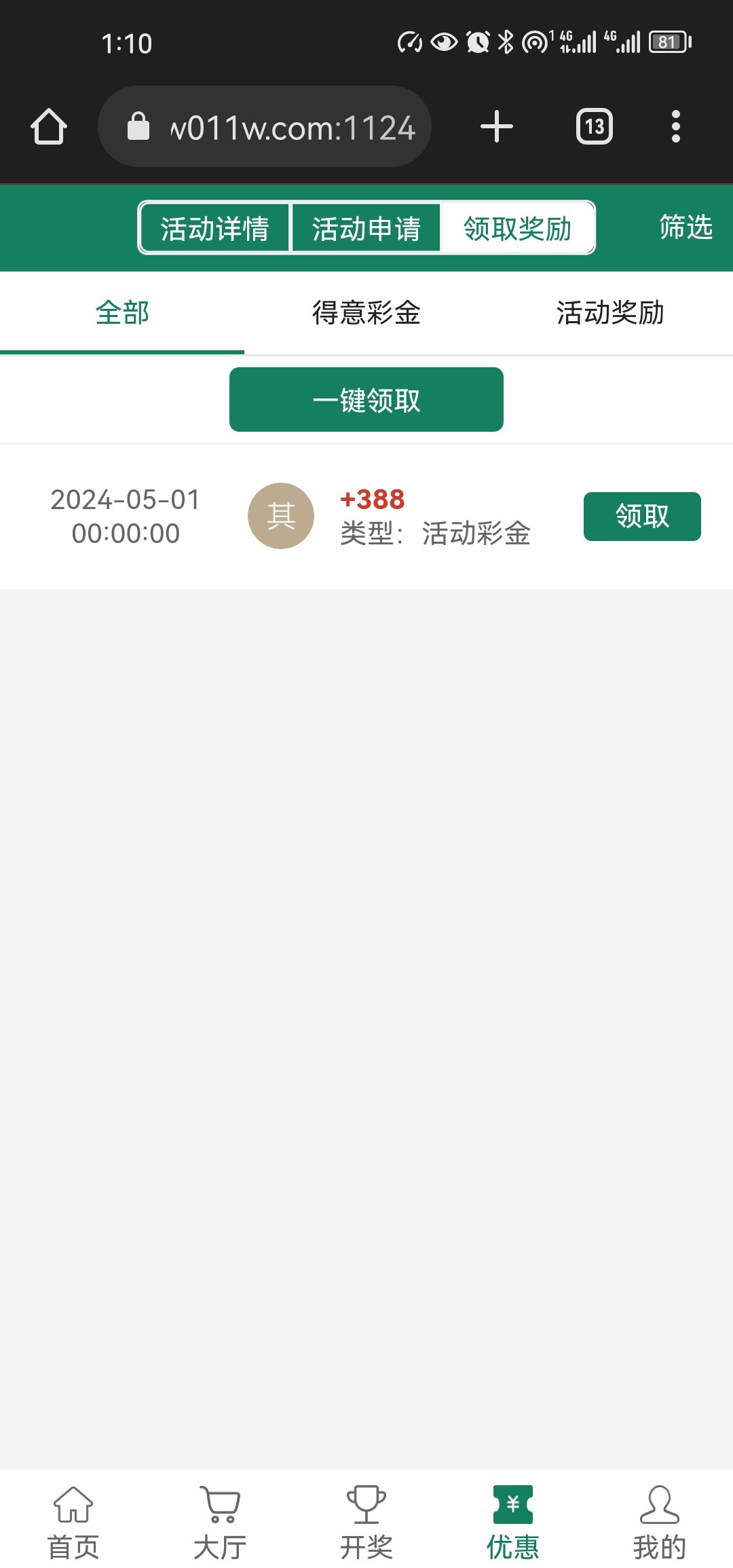The height and width of the screenshot is (1568, 733).
Task: Switch to 得意彩金 tab
Action: pyautogui.click(x=366, y=313)
